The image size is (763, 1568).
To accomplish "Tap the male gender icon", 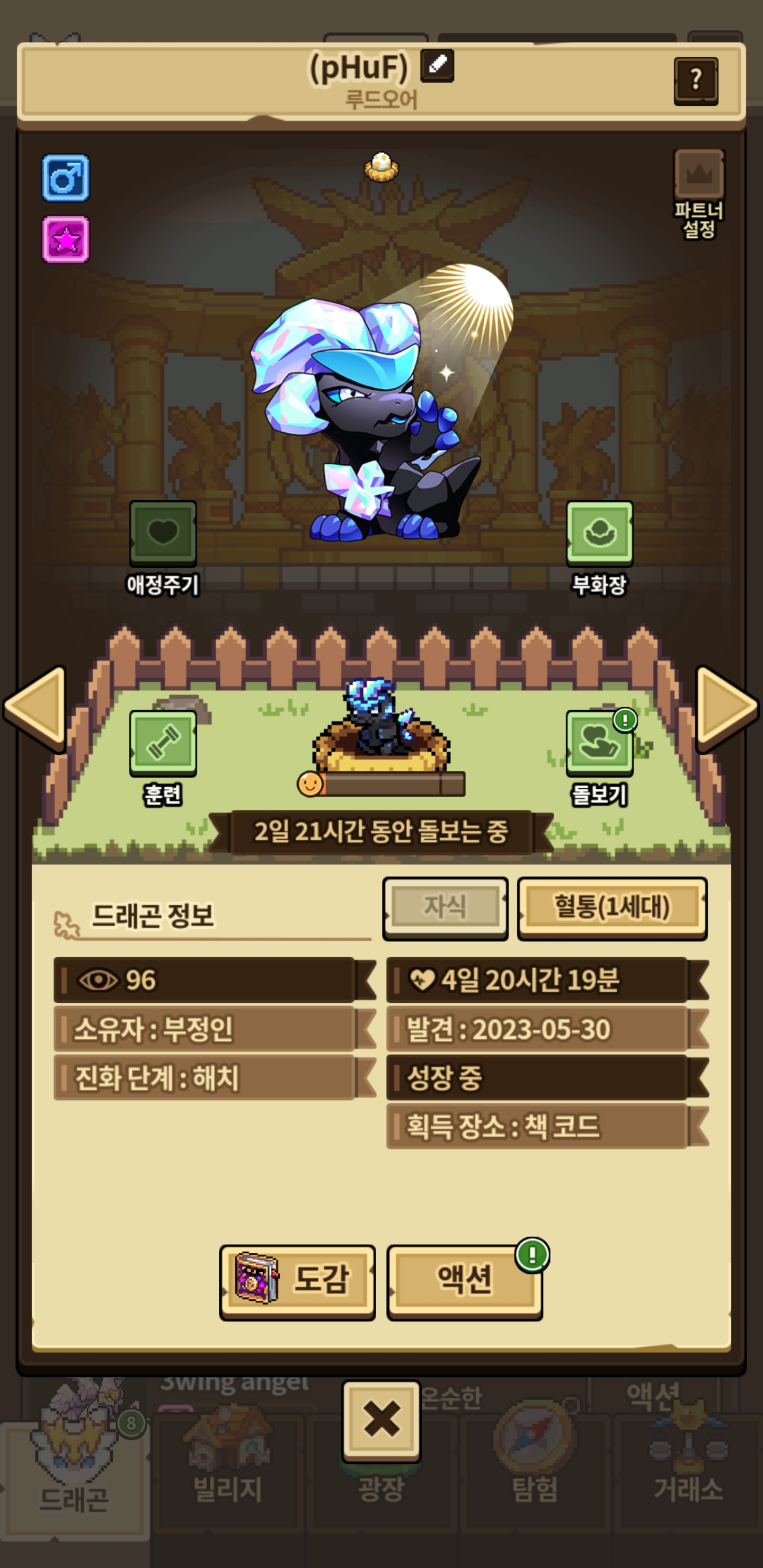I will (x=66, y=178).
